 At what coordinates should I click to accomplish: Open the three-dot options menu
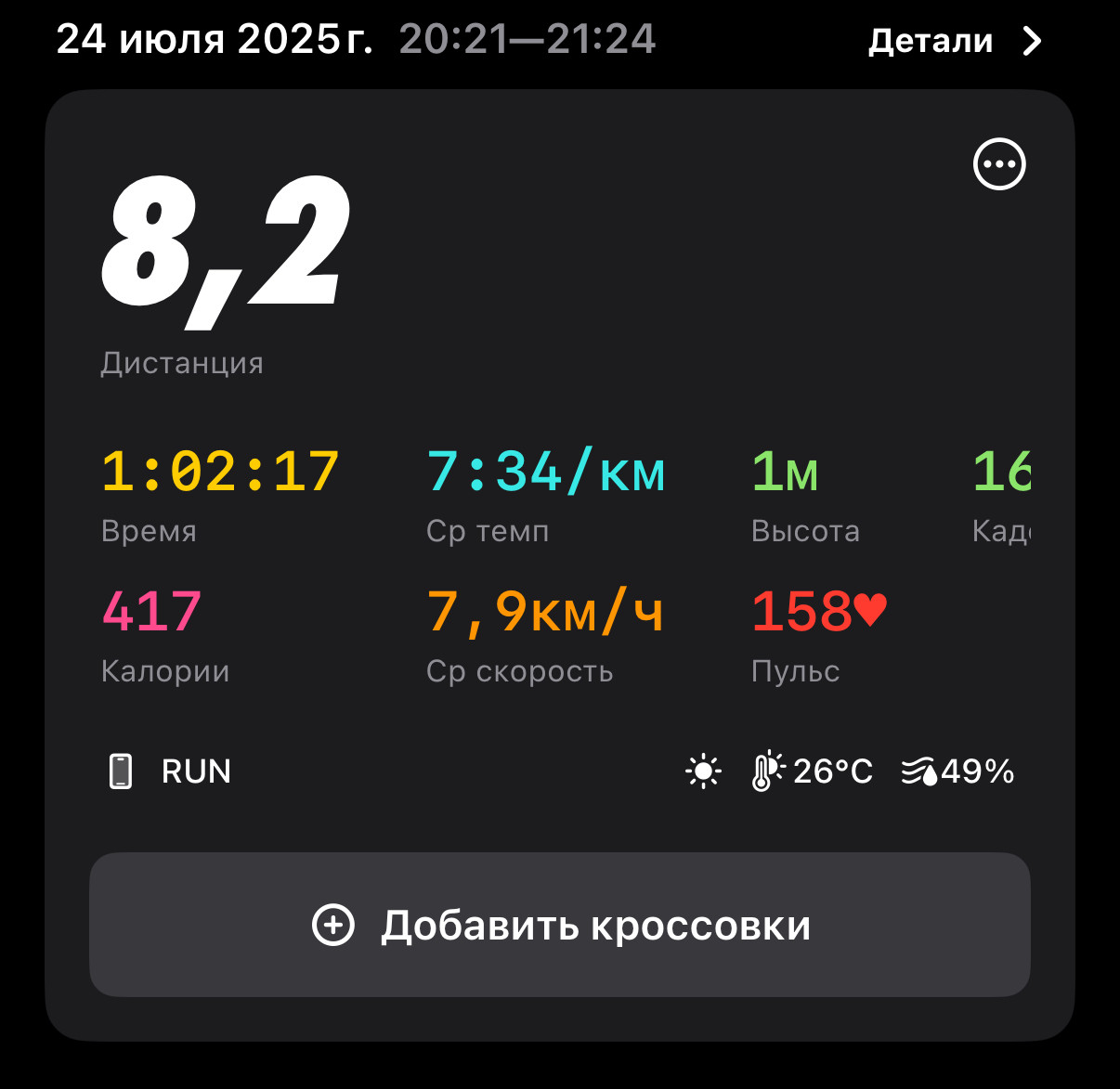pyautogui.click(x=999, y=164)
